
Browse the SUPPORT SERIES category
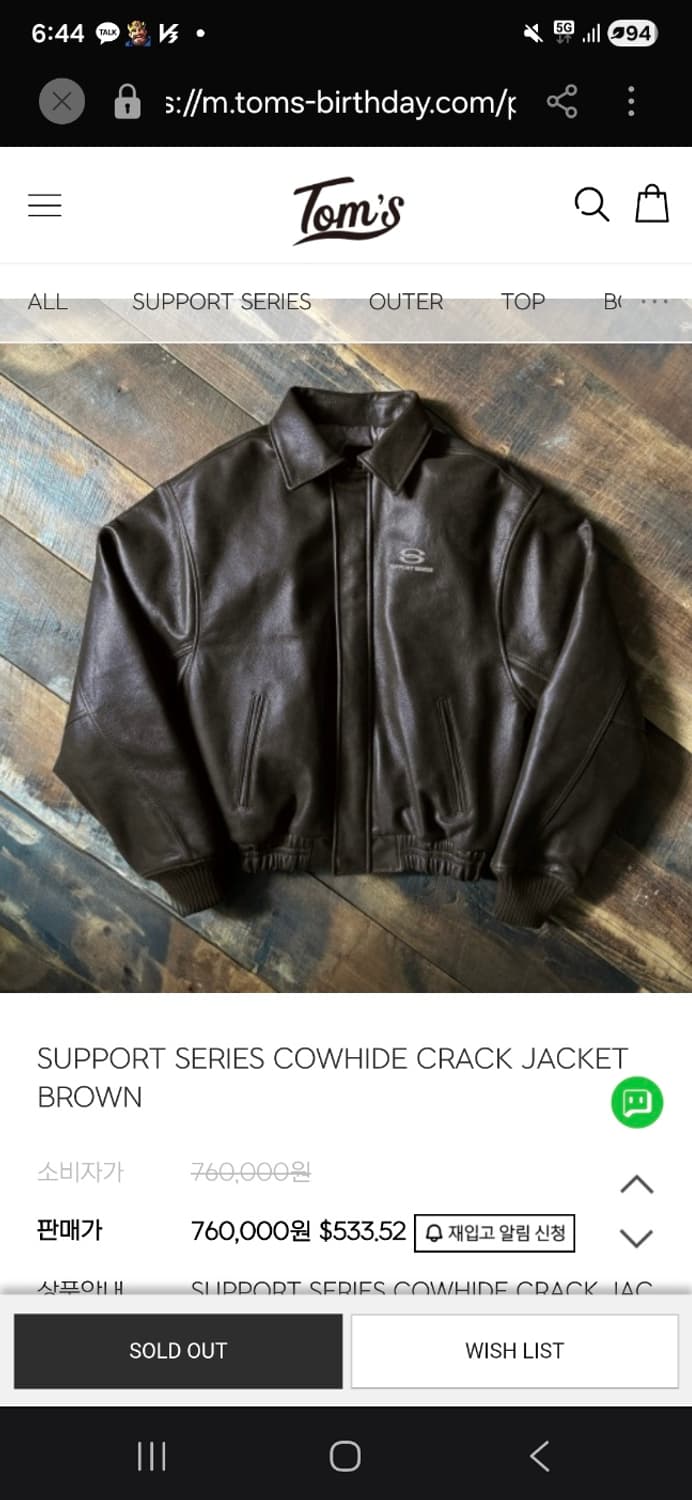[x=221, y=301]
